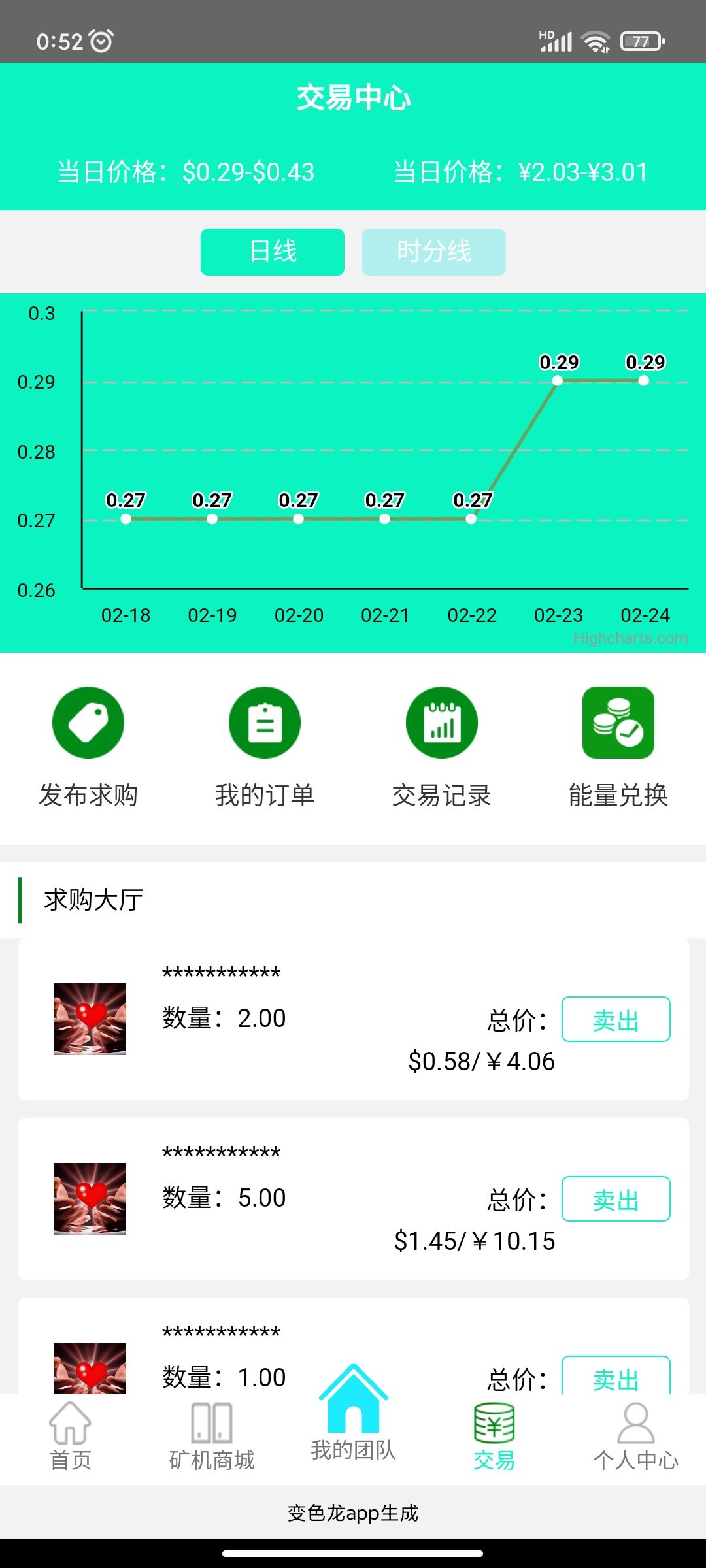706x1568 pixels.
Task: Open the 求购大厅 section header
Action: pyautogui.click(x=92, y=900)
